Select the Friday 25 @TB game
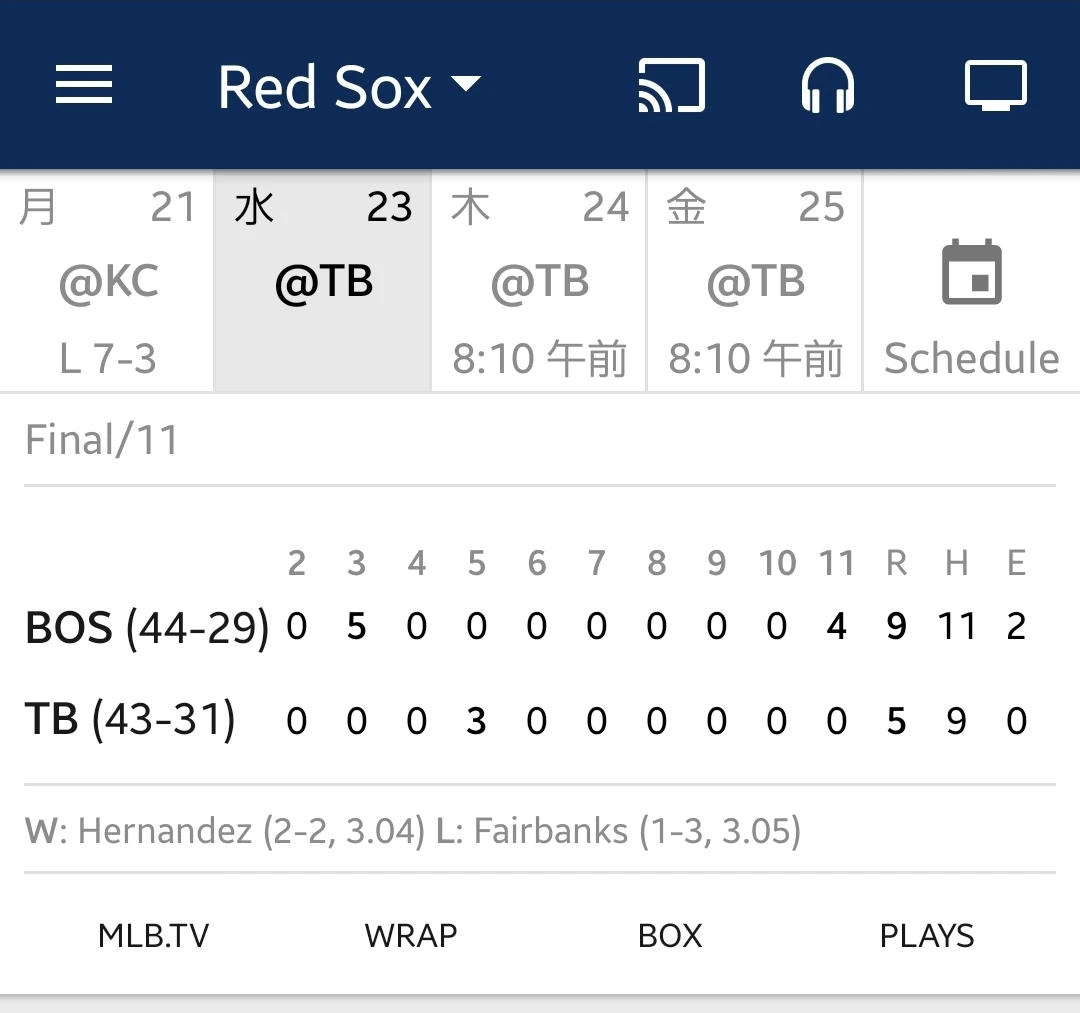The width and height of the screenshot is (1080, 1013). (755, 282)
